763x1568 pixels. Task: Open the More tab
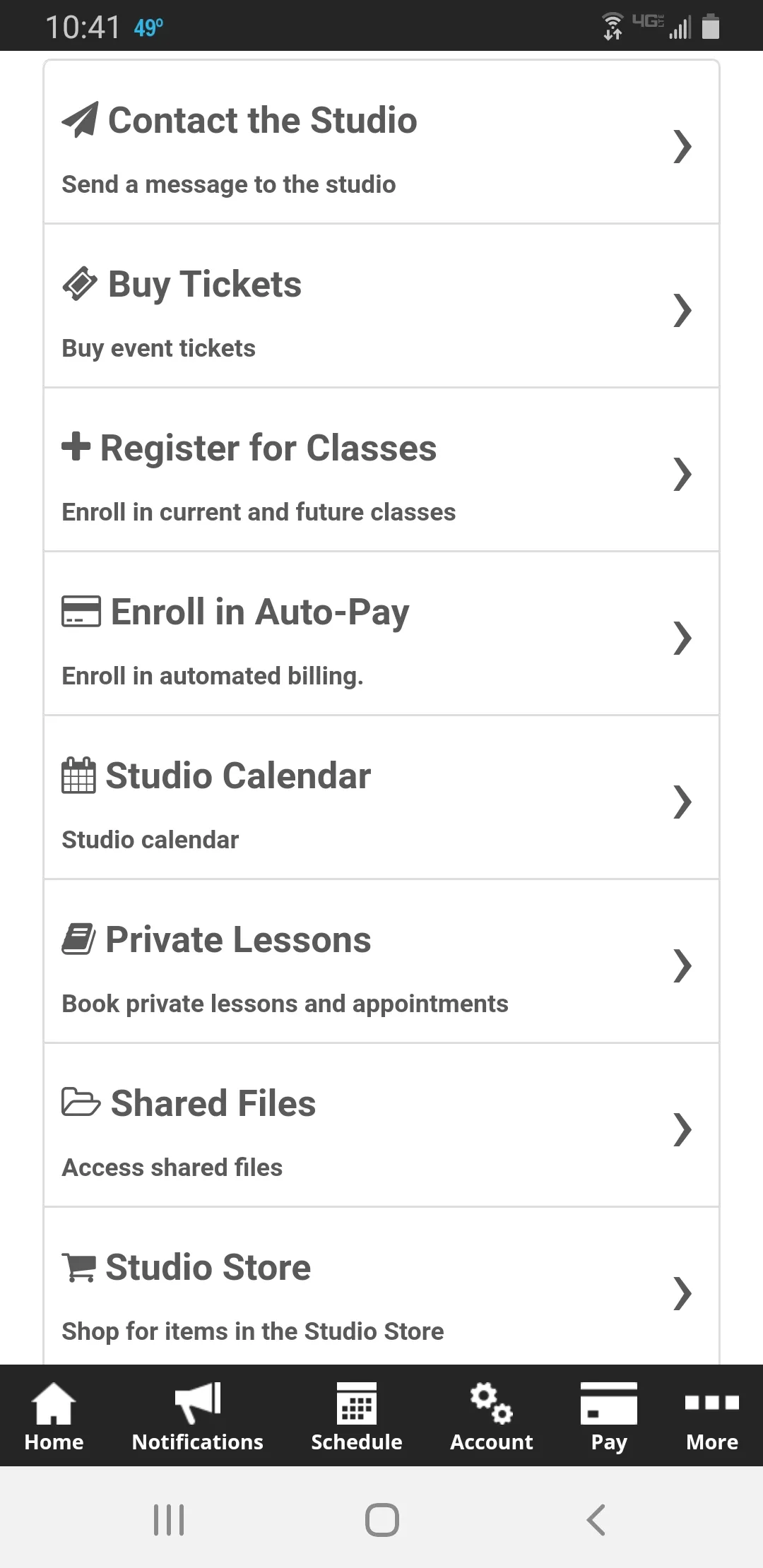click(712, 1416)
